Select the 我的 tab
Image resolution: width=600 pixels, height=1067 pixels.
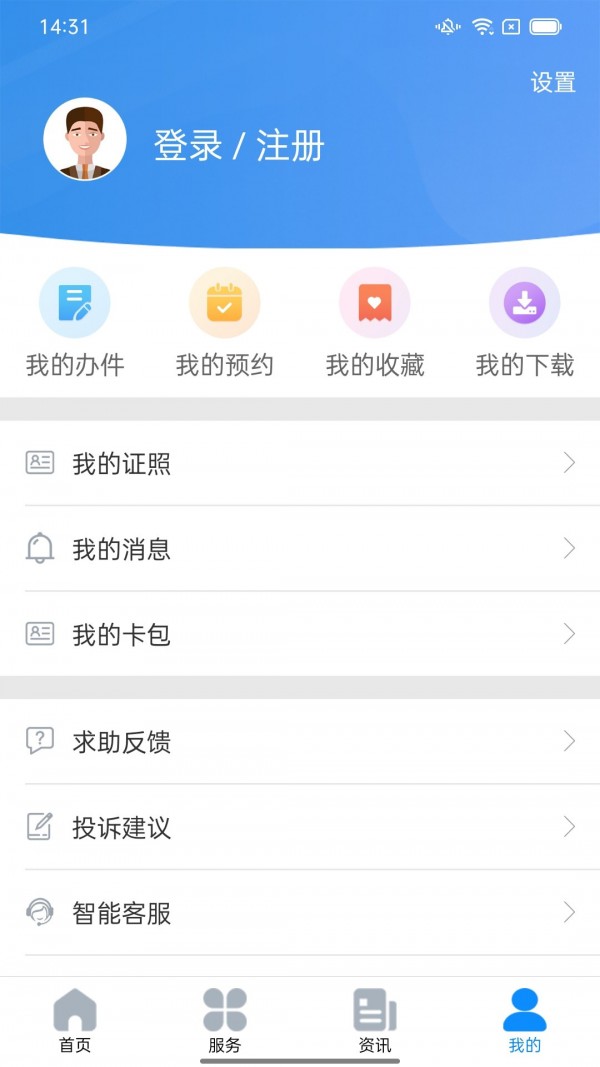coord(525,1020)
